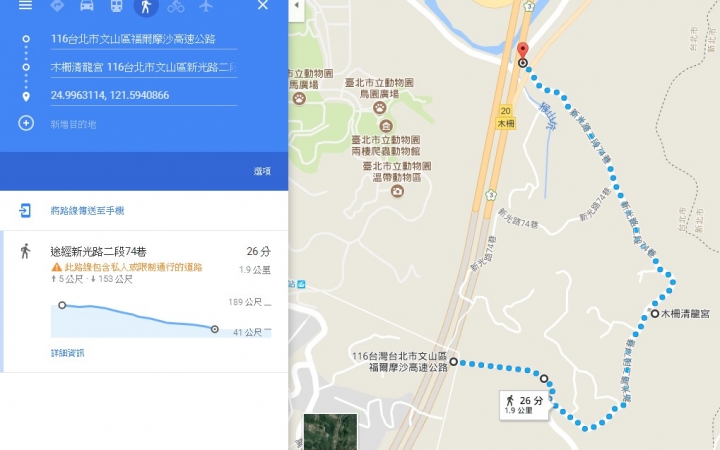Screen dimensions: 720x450
Task: Switch to driving directions mode
Action: point(87,6)
